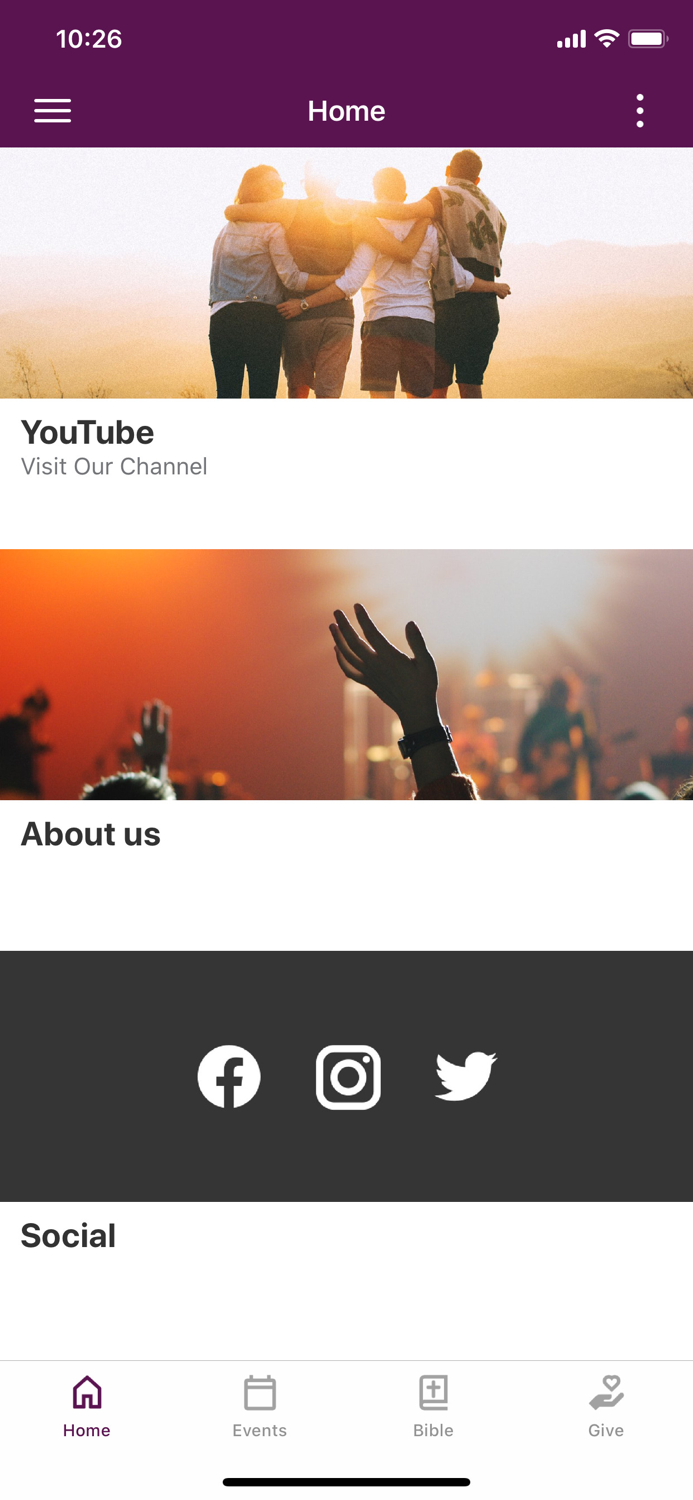Screen dimensions: 693x1500
Task: Switch to the Bible tab
Action: (x=433, y=1407)
